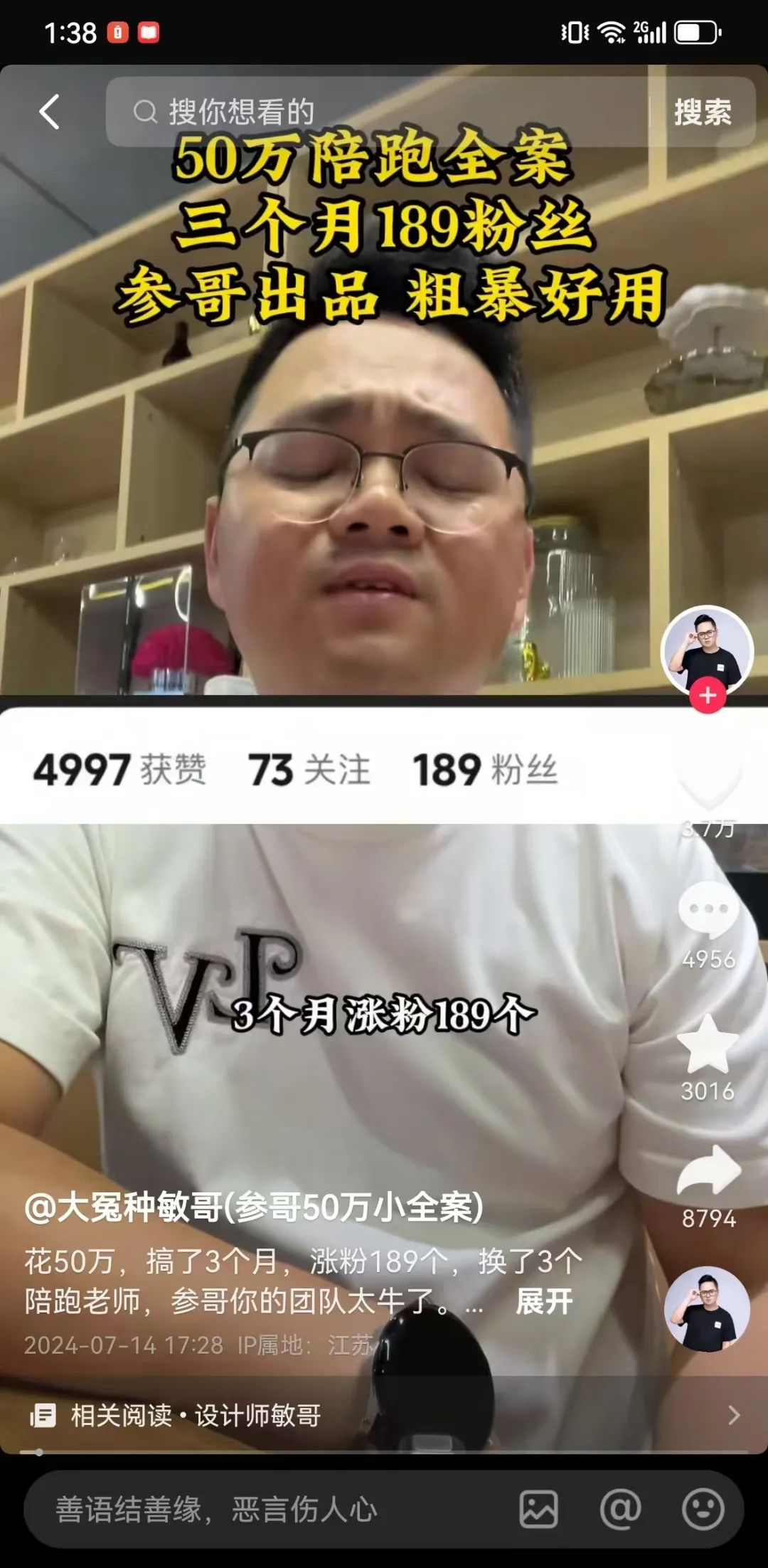Expand the caption with 展开
The image size is (768, 1568).
pos(544,1301)
